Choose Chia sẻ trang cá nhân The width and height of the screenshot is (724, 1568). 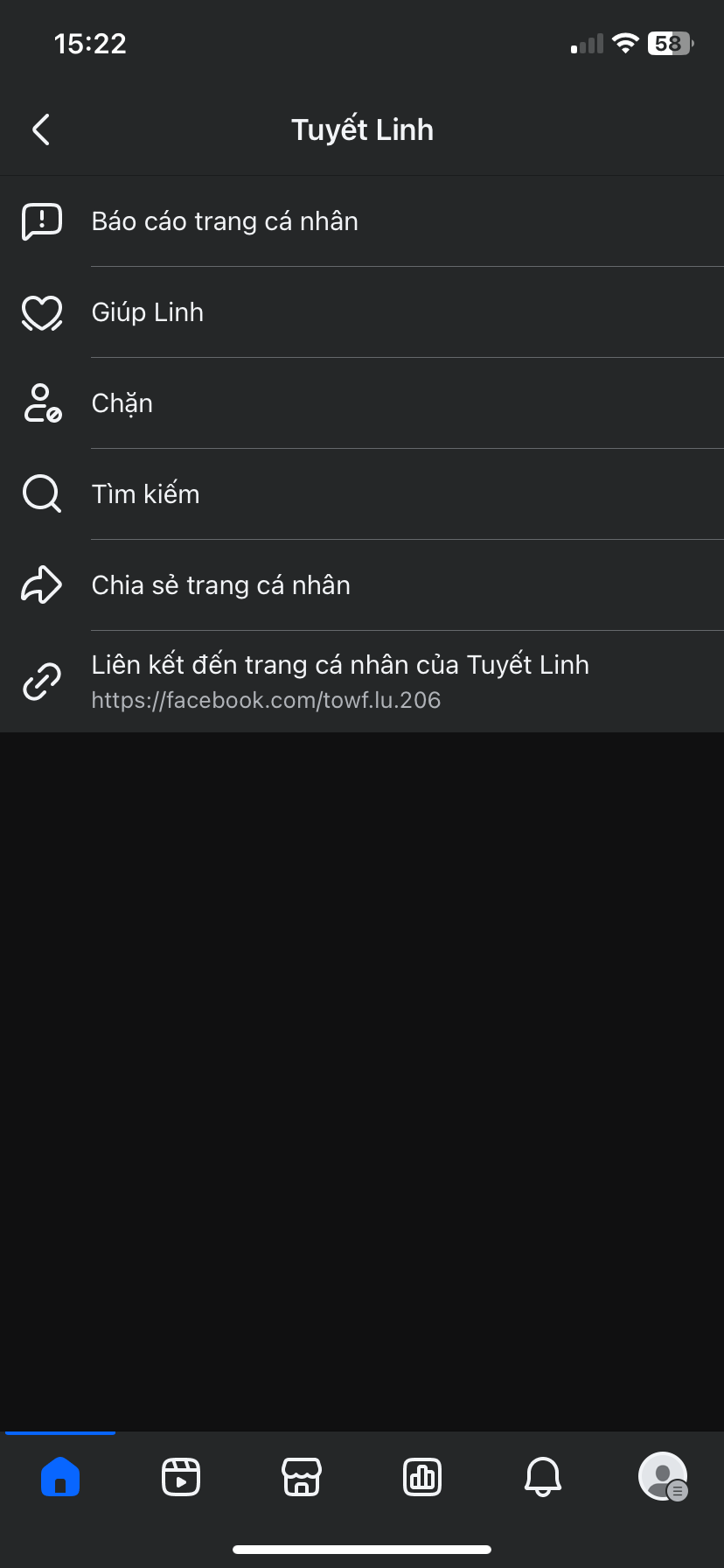(362, 585)
